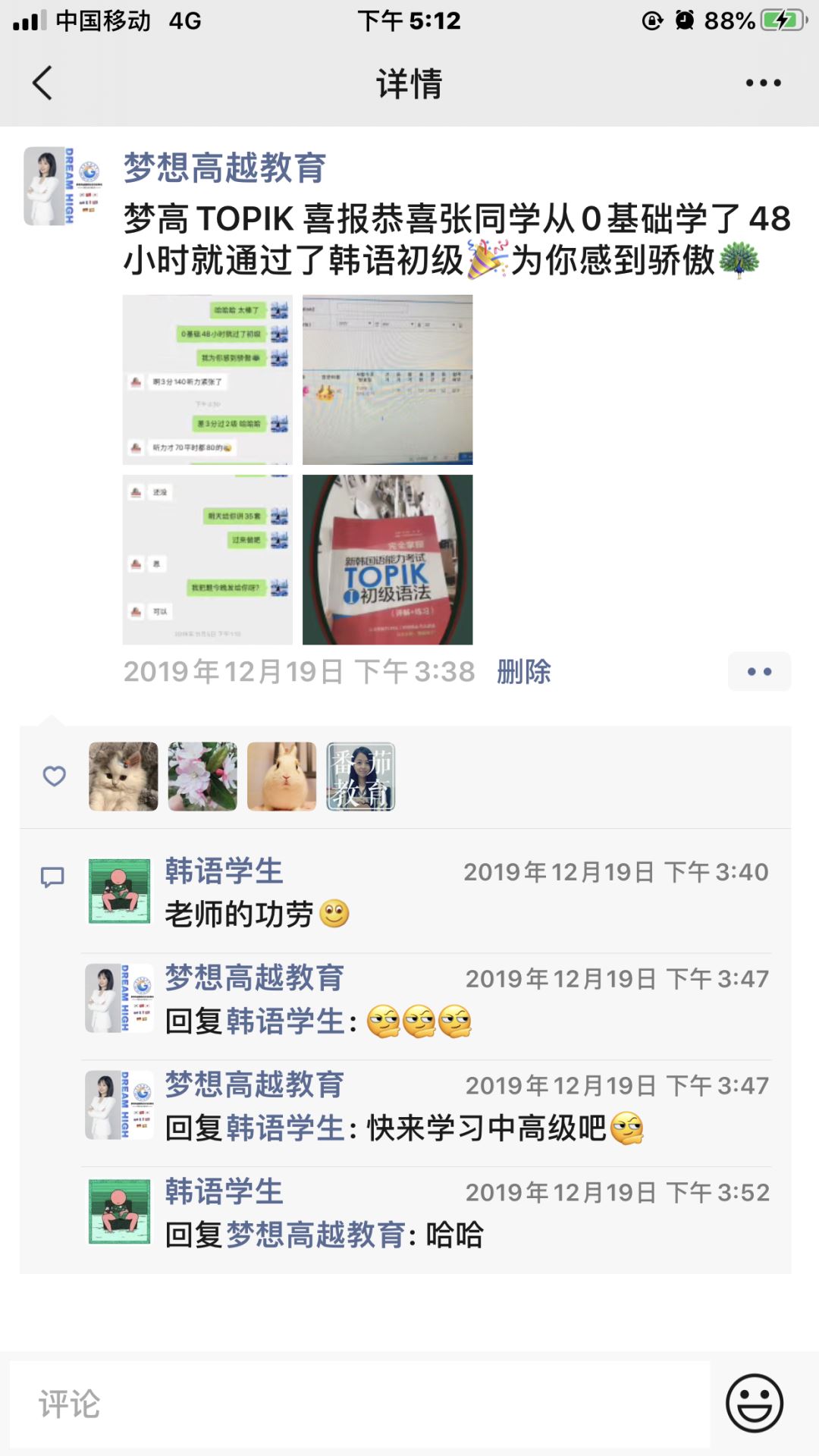Open the like and comment popup button
Screen dimensions: 819x1456
click(x=759, y=672)
